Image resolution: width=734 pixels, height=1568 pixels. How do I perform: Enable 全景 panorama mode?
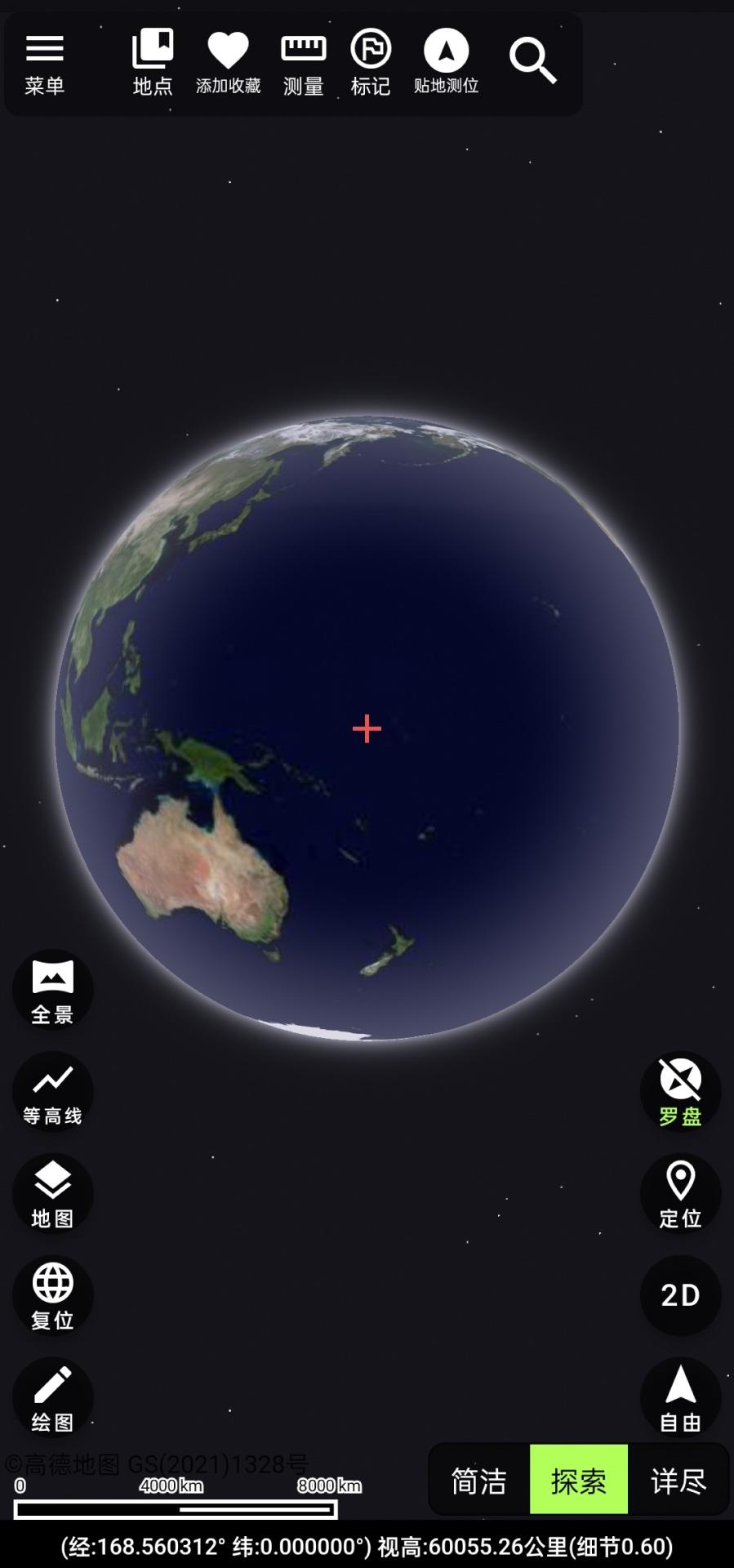pos(52,990)
